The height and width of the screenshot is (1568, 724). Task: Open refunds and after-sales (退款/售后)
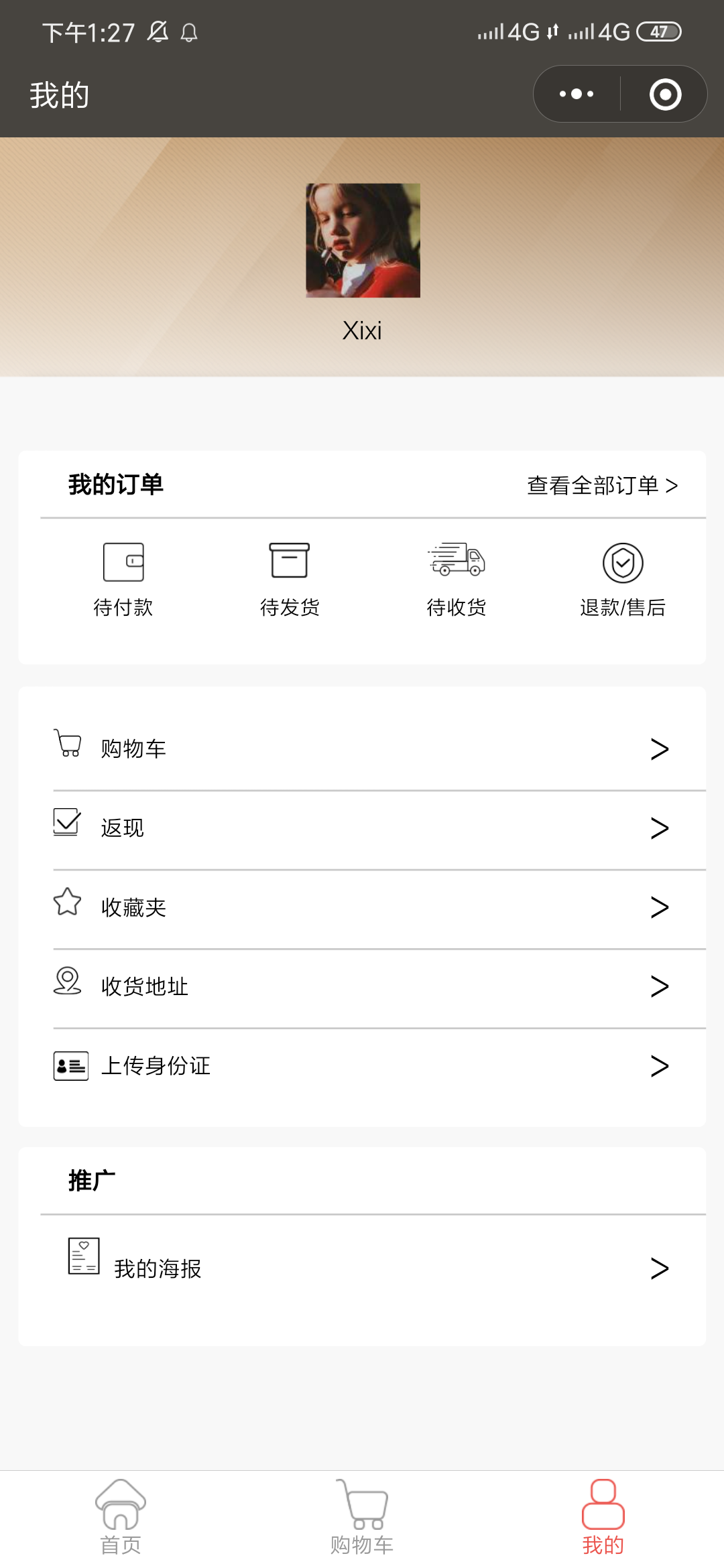tap(623, 579)
